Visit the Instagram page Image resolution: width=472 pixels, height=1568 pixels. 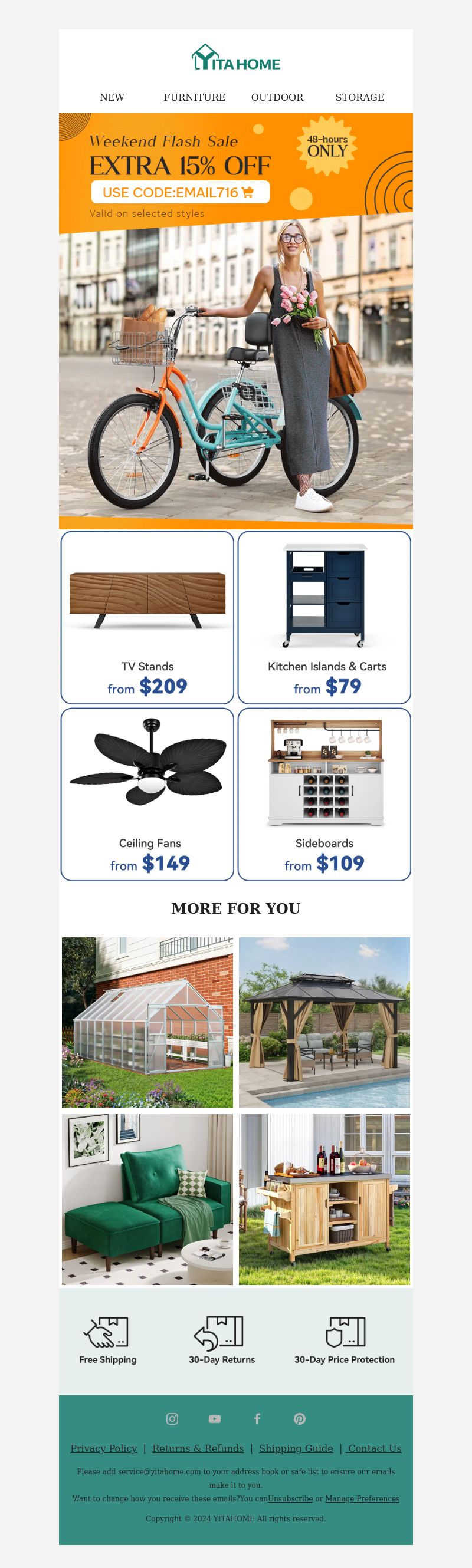pos(172,1419)
